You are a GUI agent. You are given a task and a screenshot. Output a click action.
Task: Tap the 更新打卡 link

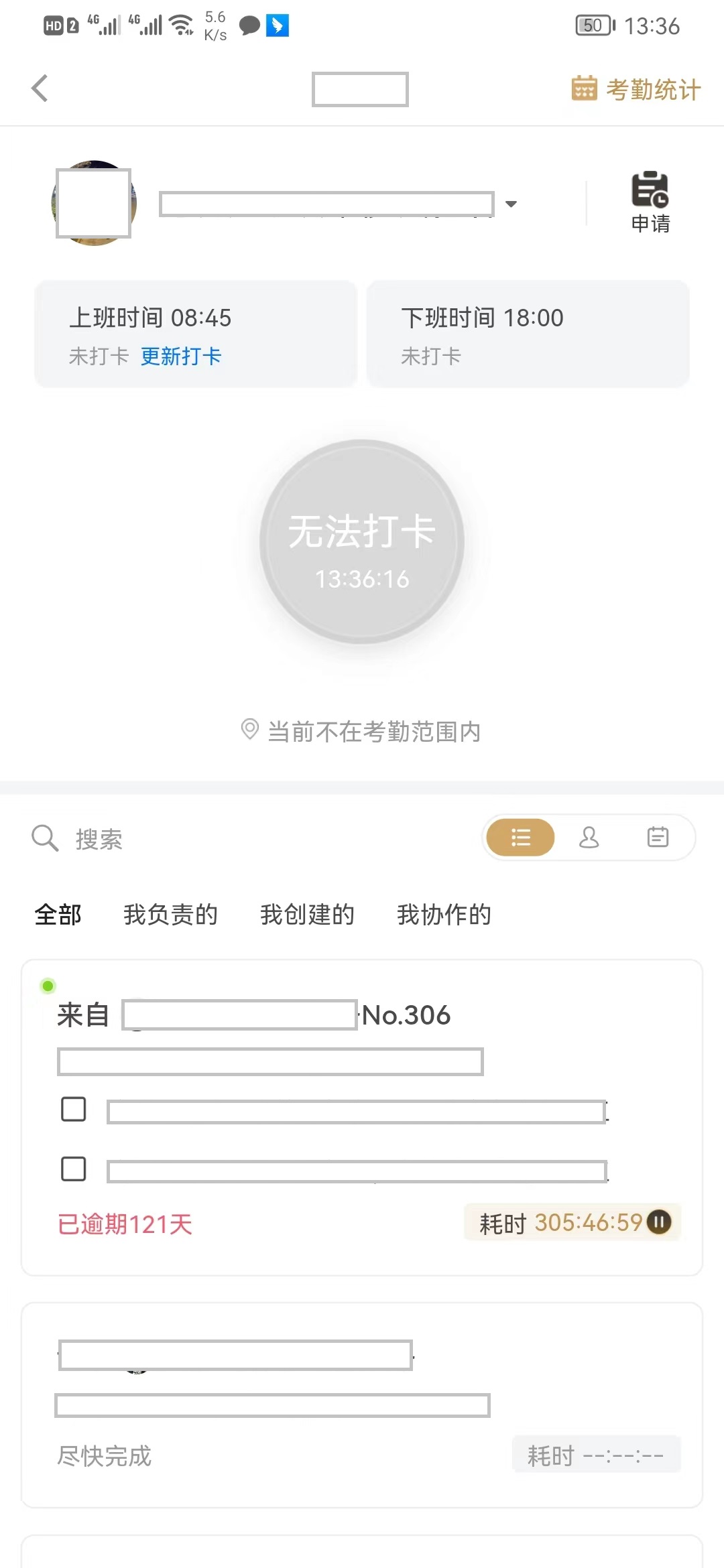pyautogui.click(x=181, y=356)
